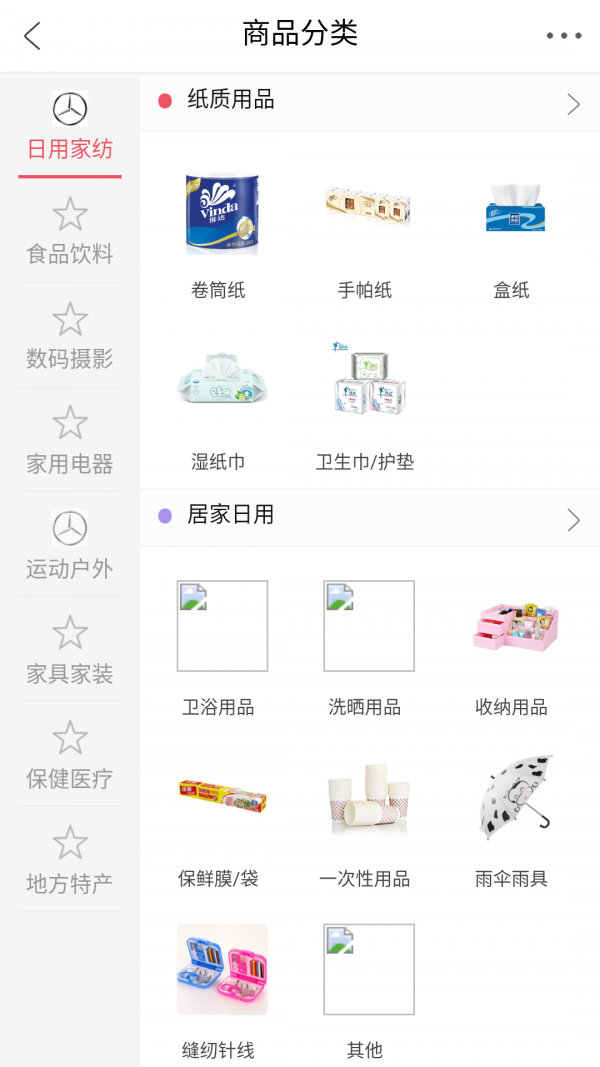Open the 卷筒纸 subcategory
The height and width of the screenshot is (1067, 600).
(x=220, y=236)
